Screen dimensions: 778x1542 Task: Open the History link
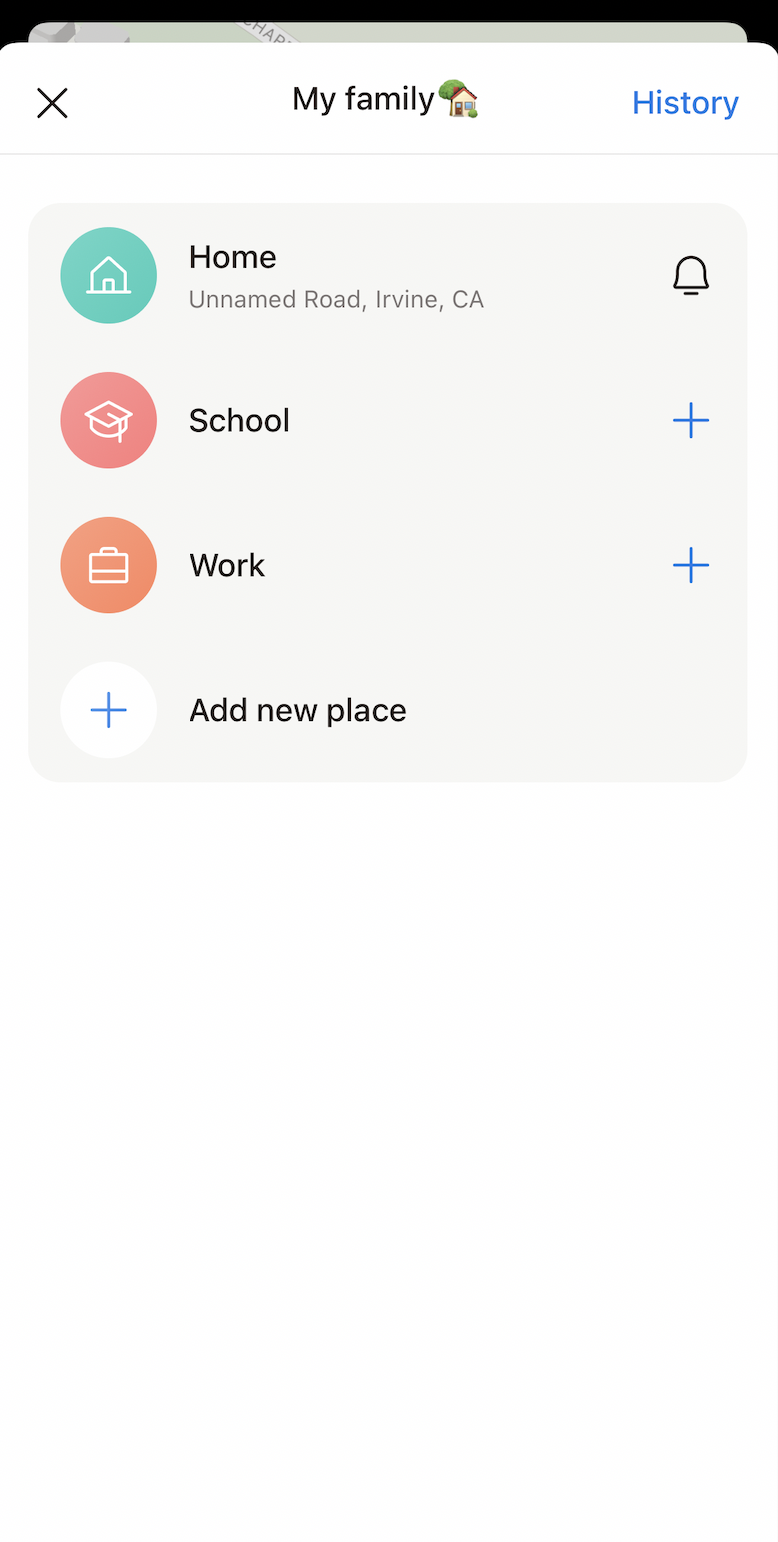684,102
